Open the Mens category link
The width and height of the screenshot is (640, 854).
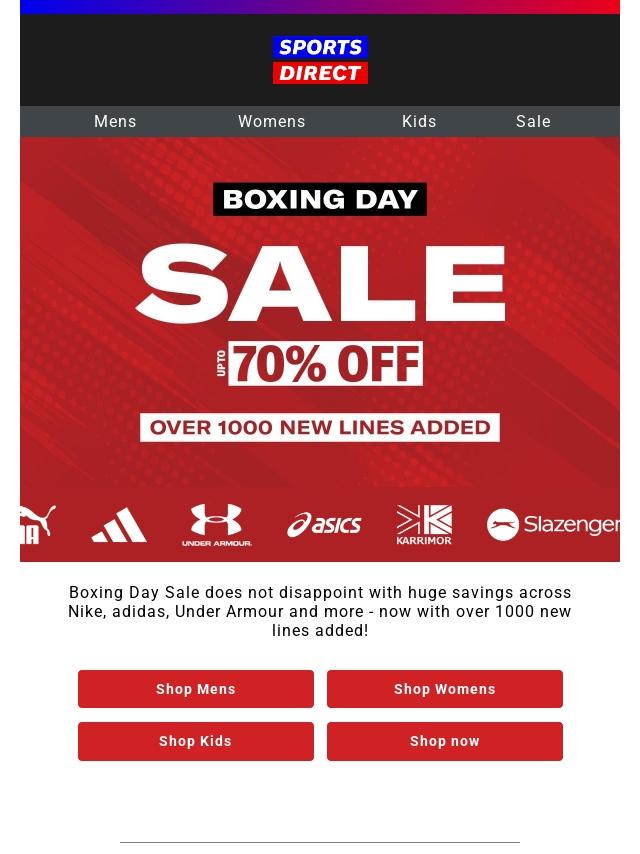pyautogui.click(x=115, y=122)
